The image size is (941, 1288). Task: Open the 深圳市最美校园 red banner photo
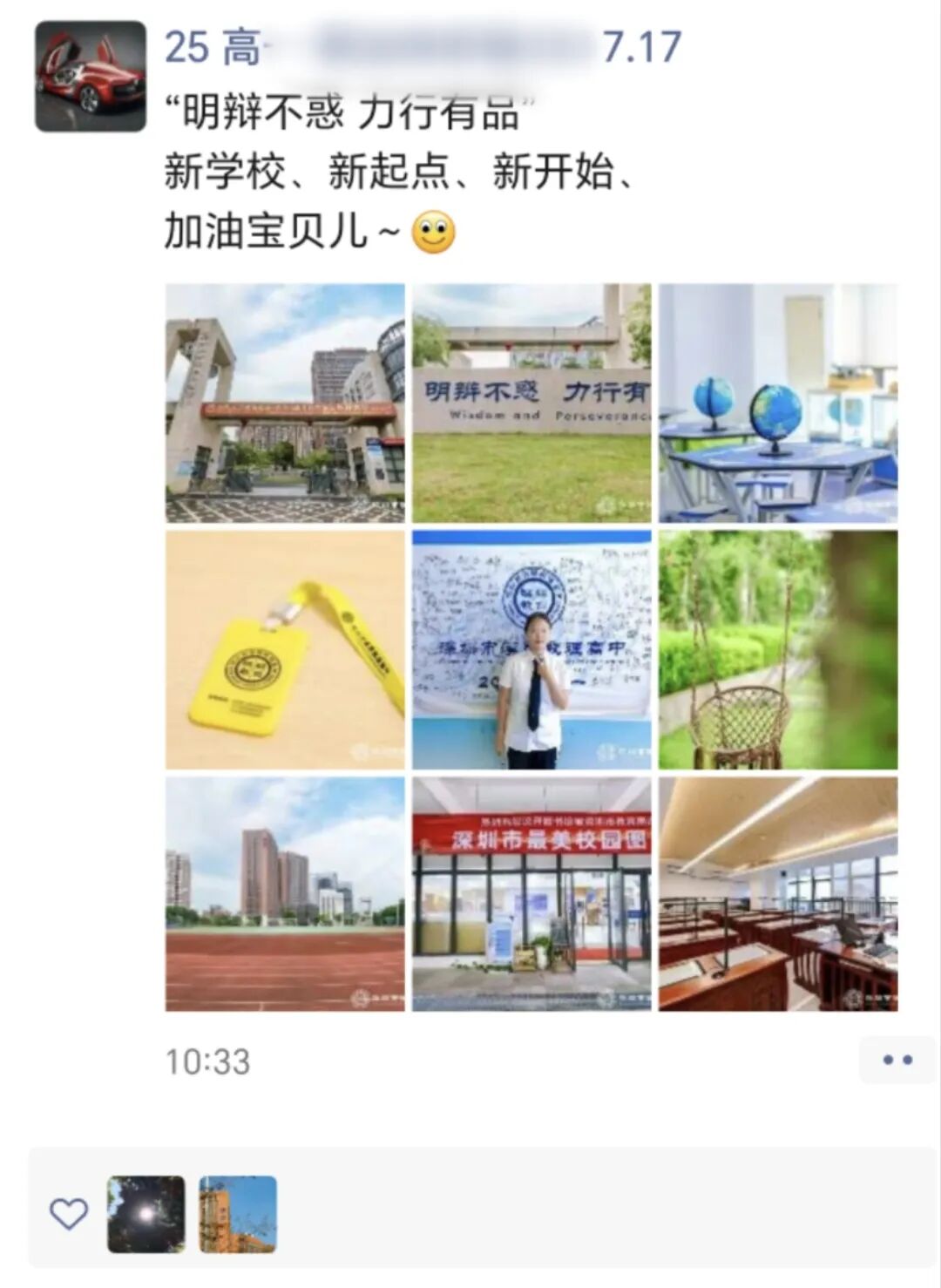tap(531, 894)
